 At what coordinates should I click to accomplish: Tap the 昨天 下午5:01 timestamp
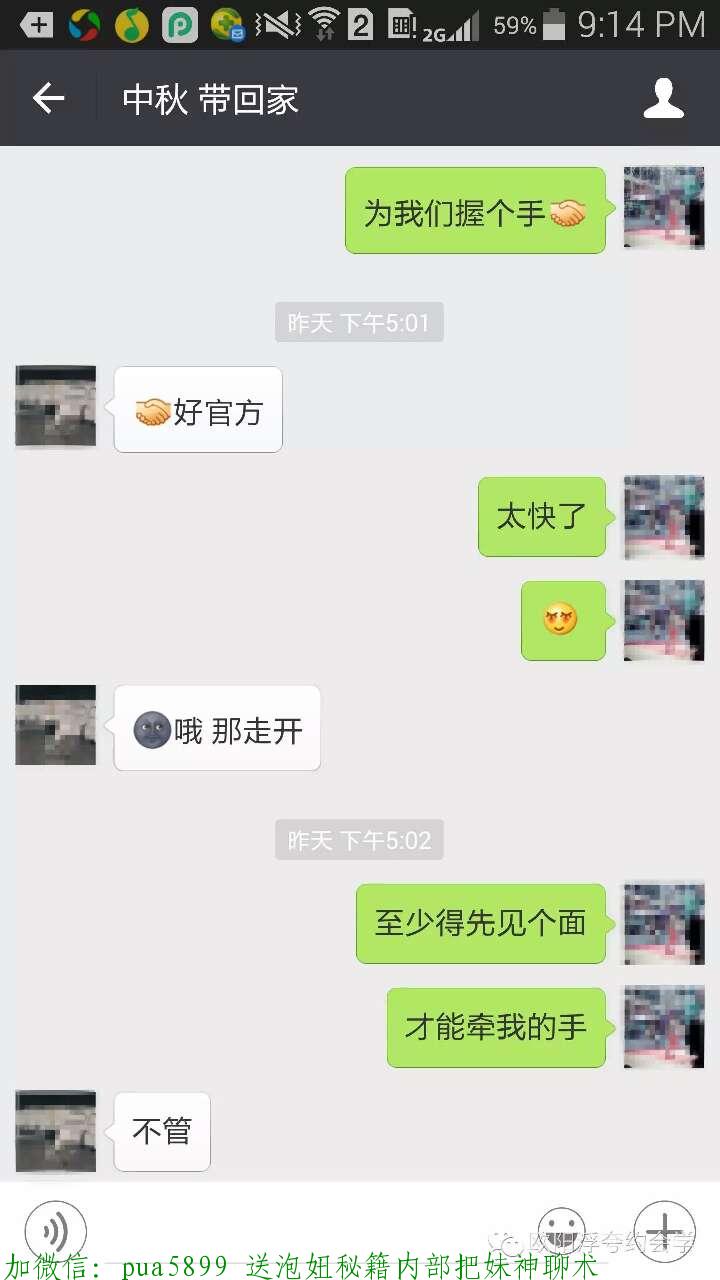point(358,322)
